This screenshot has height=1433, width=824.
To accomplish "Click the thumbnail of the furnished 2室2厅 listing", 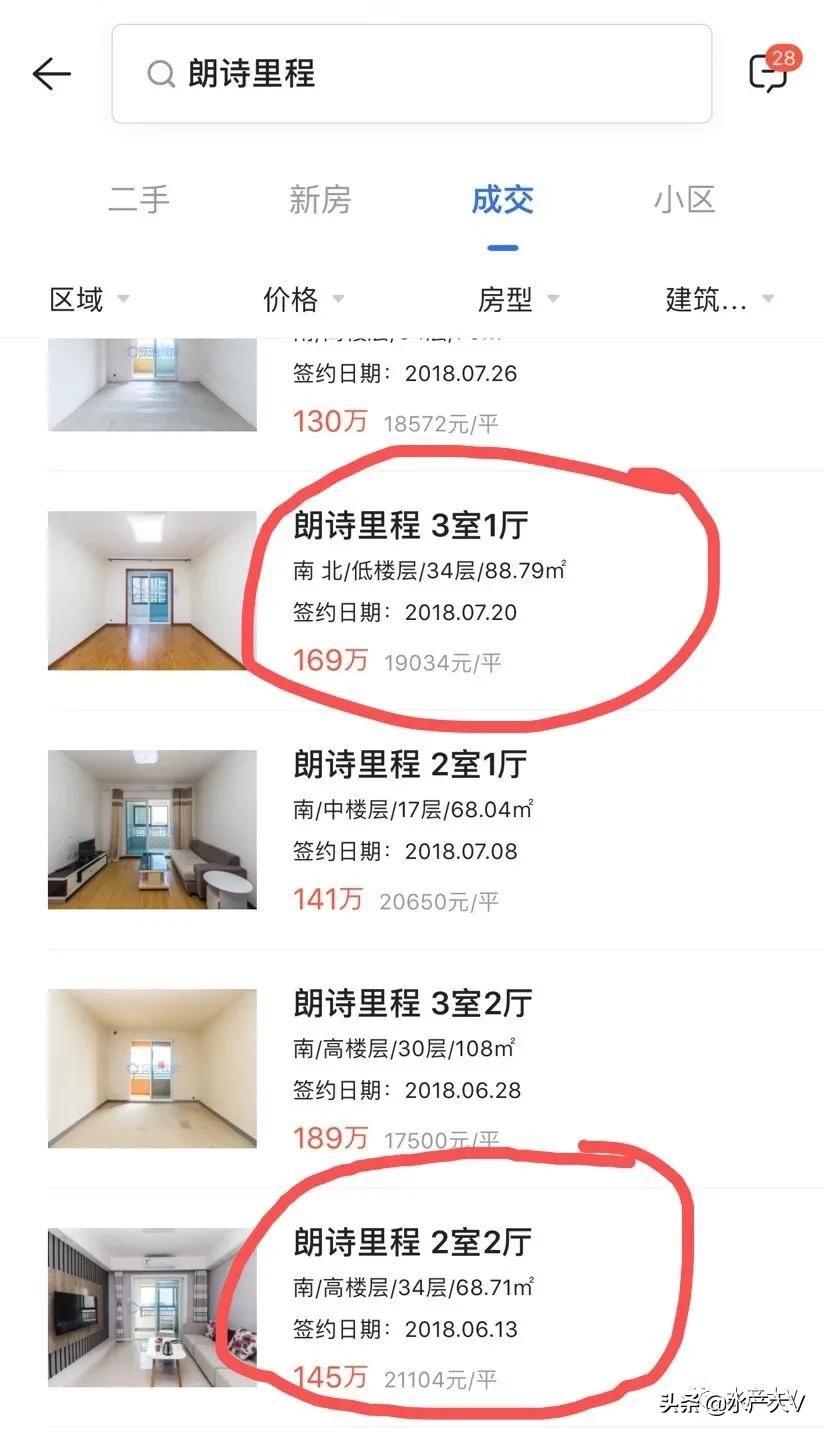I will tap(151, 1305).
